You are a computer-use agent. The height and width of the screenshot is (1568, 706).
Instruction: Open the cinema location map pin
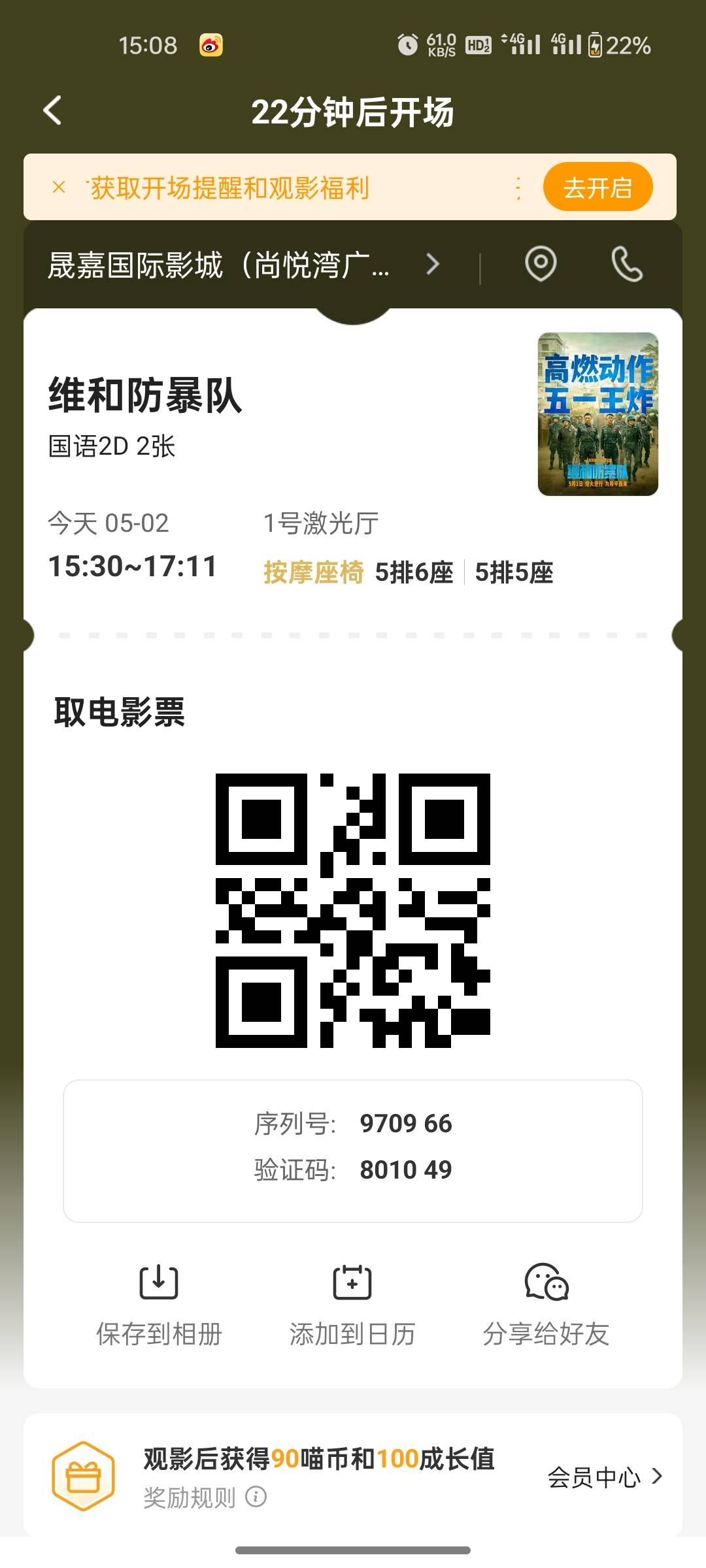point(541,264)
